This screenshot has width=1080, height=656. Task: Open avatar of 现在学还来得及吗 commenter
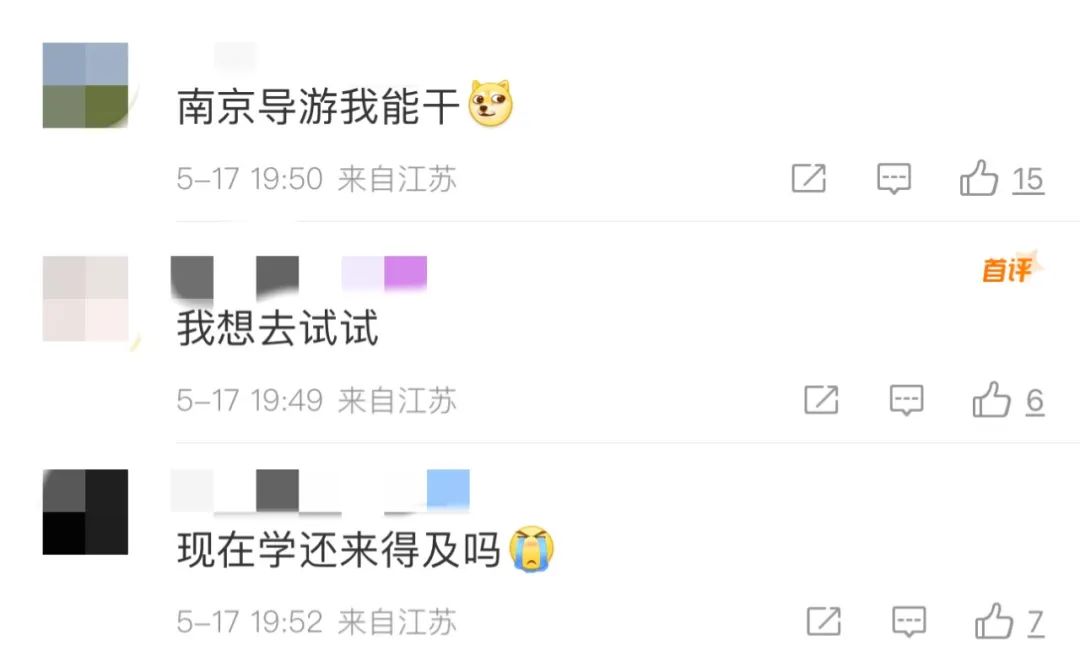click(85, 512)
